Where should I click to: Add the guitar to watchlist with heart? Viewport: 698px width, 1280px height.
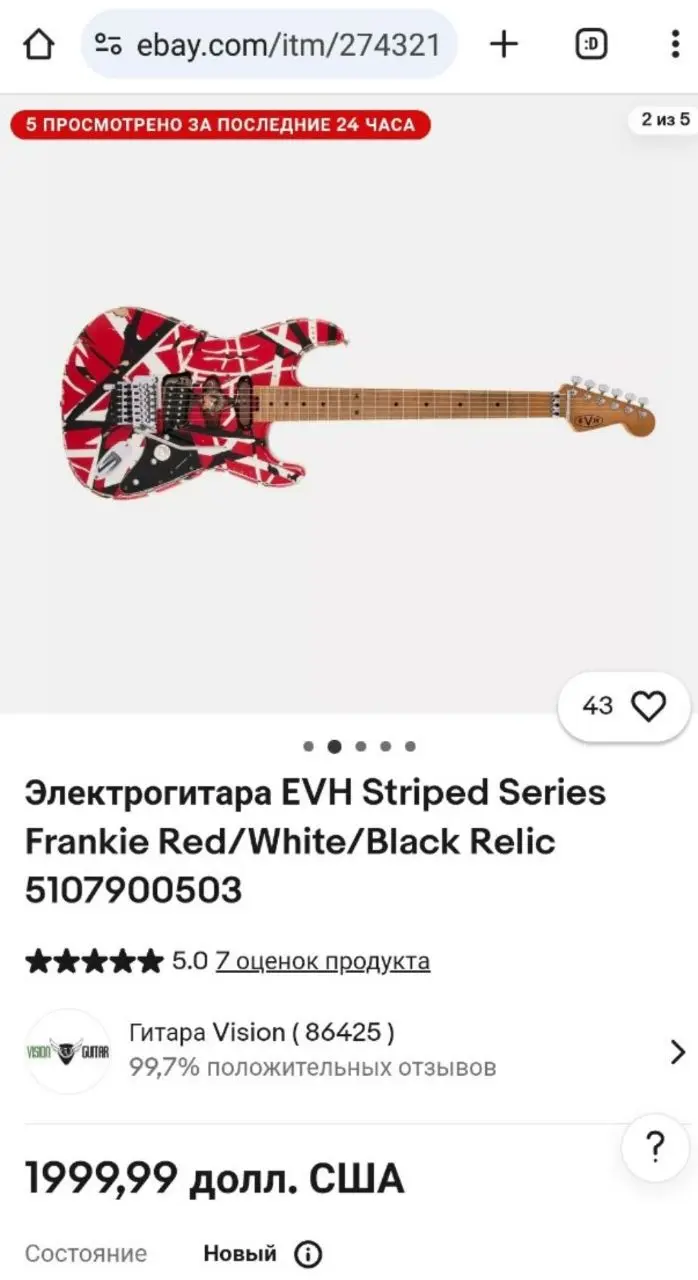624,706
